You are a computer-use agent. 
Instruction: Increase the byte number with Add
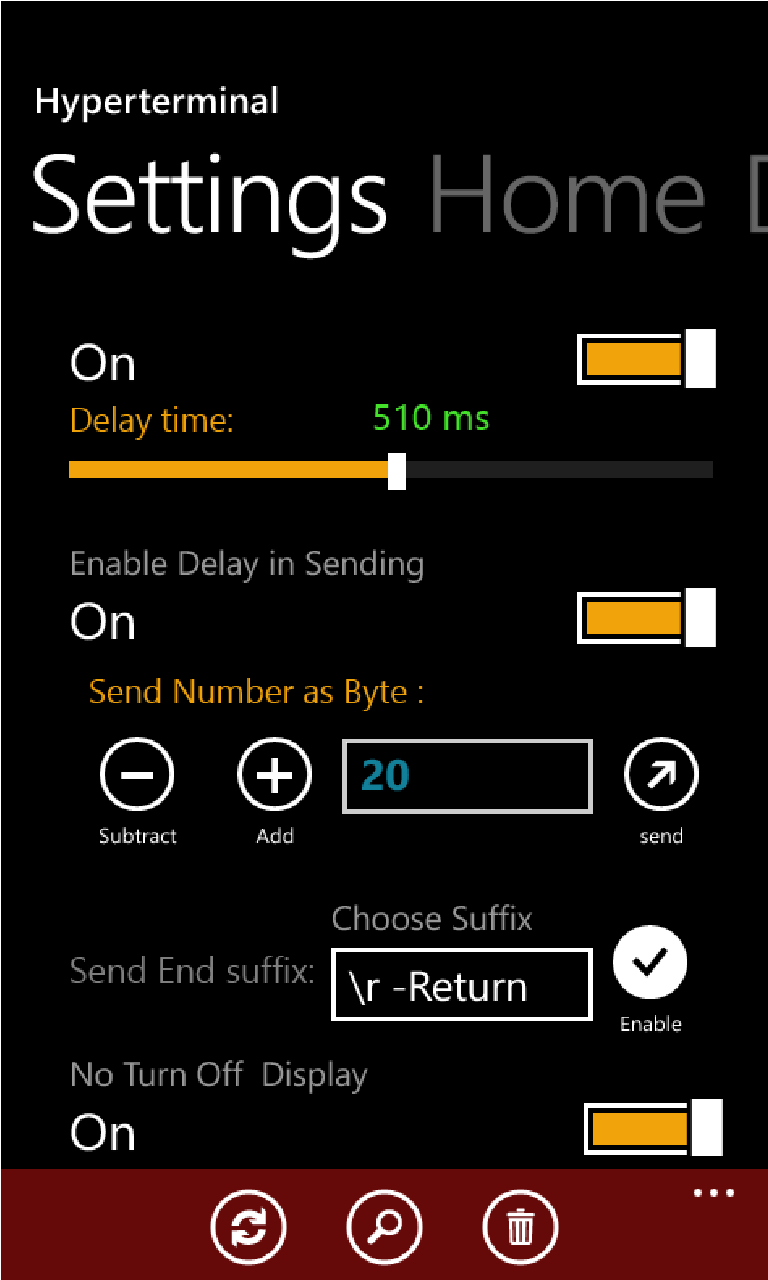pyautogui.click(x=274, y=775)
